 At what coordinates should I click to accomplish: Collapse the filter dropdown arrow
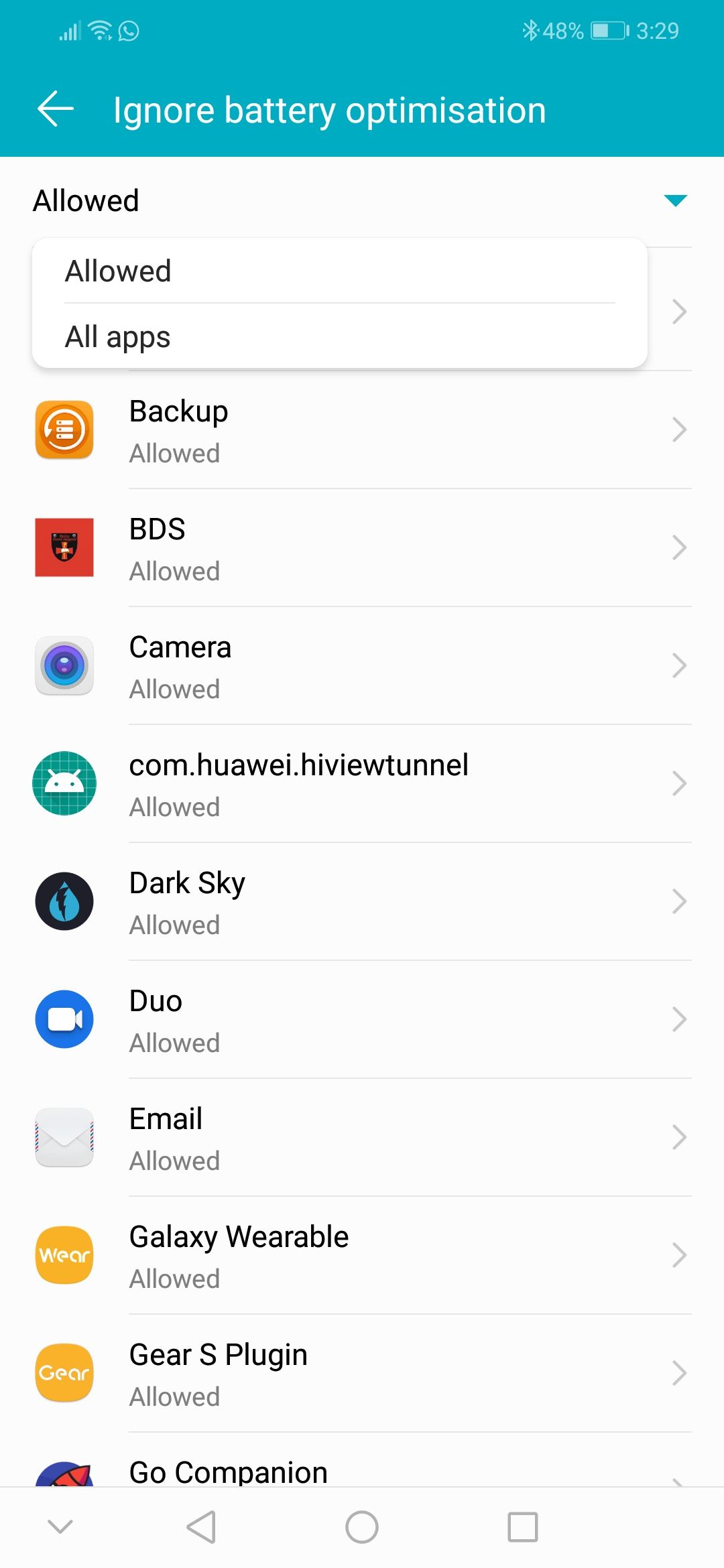tap(675, 200)
